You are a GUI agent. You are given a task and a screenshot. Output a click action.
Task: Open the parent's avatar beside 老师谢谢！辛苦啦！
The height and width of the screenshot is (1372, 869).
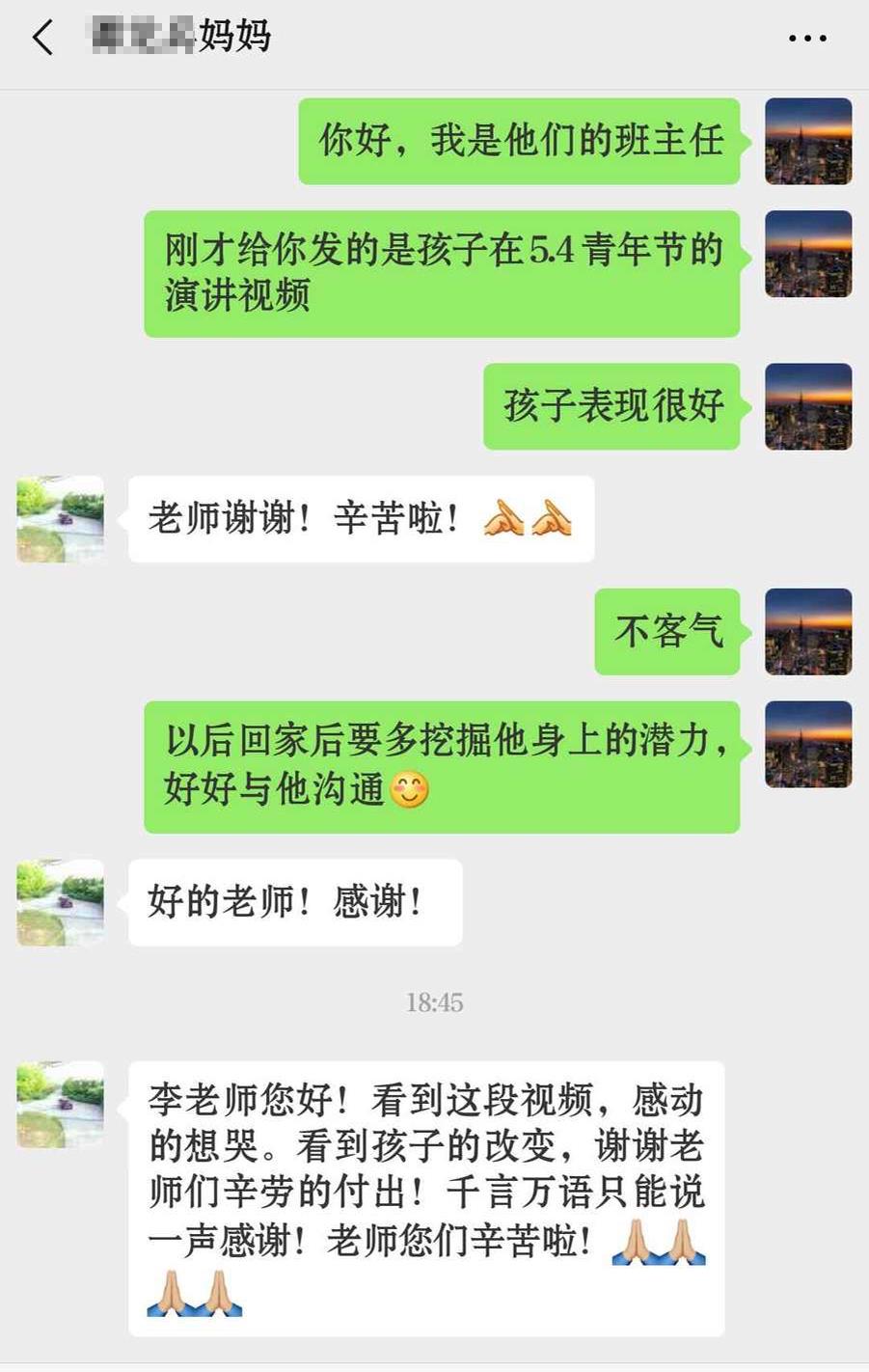coord(60,519)
